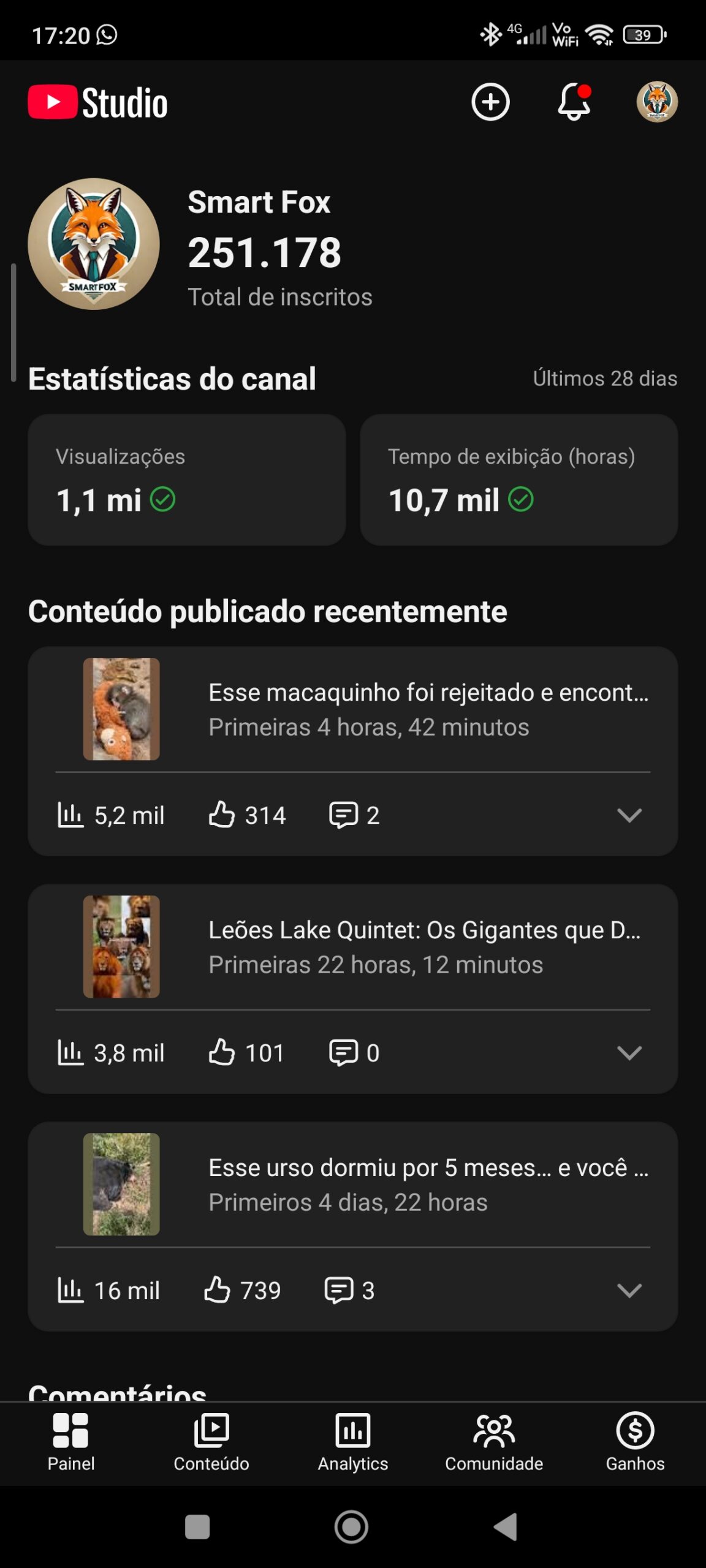Open the "Leões Lake Quintet" video
Image resolution: width=706 pixels, height=1568 pixels.
click(x=424, y=946)
